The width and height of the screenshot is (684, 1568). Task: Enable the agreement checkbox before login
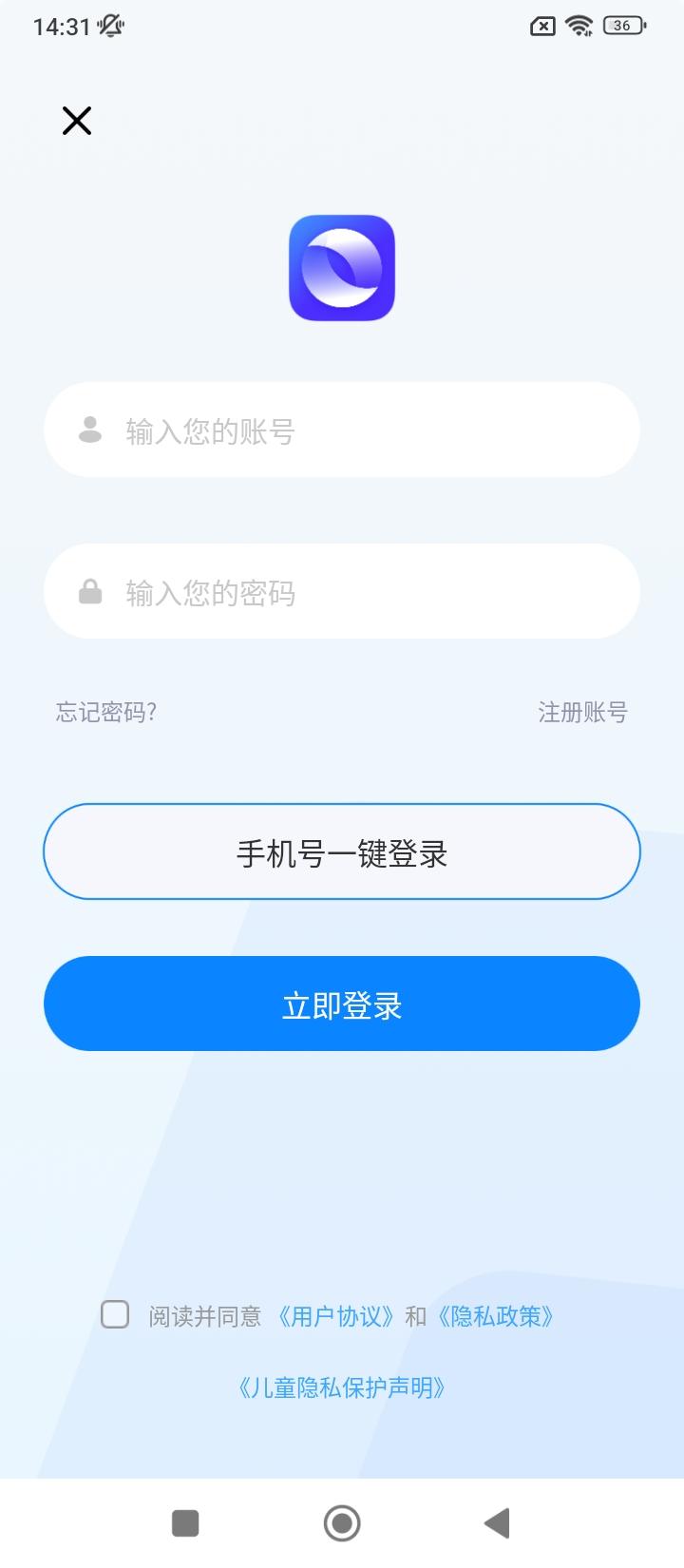(x=116, y=1315)
